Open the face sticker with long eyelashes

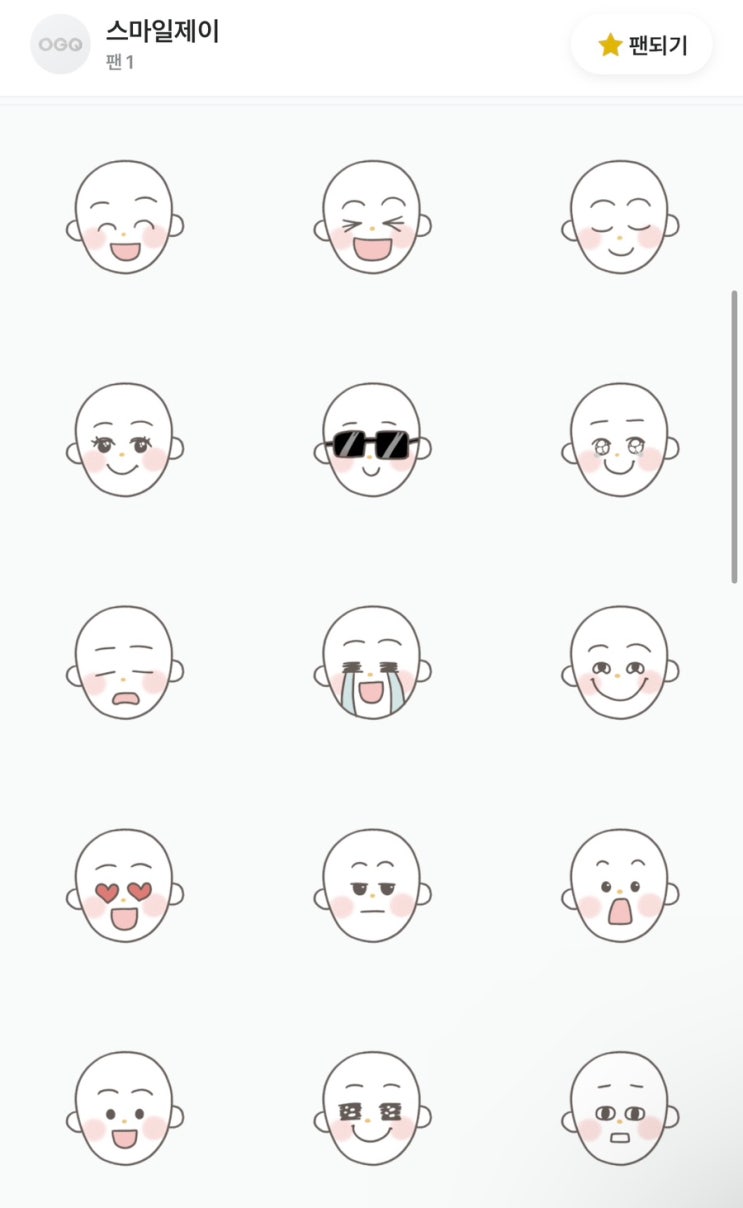tap(124, 439)
